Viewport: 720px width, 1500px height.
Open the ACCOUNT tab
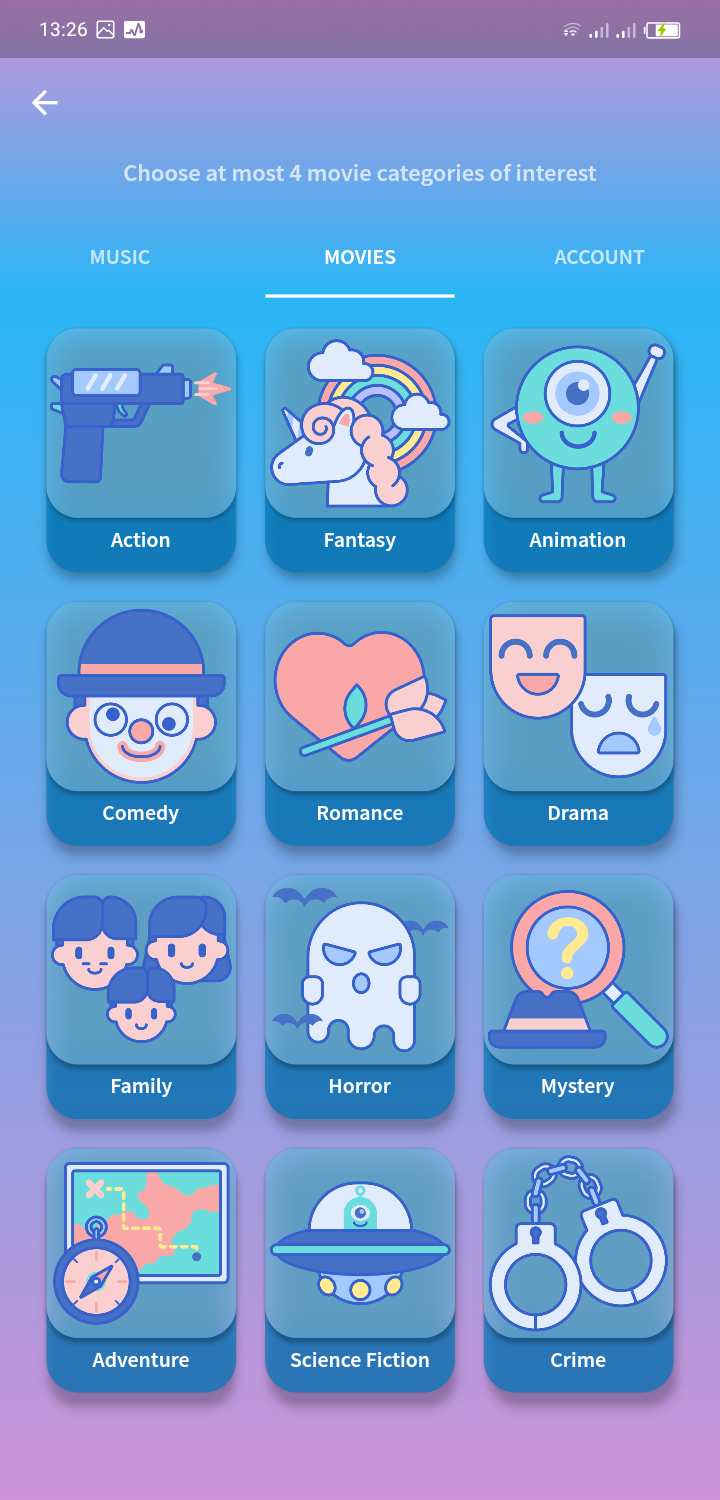[599, 257]
